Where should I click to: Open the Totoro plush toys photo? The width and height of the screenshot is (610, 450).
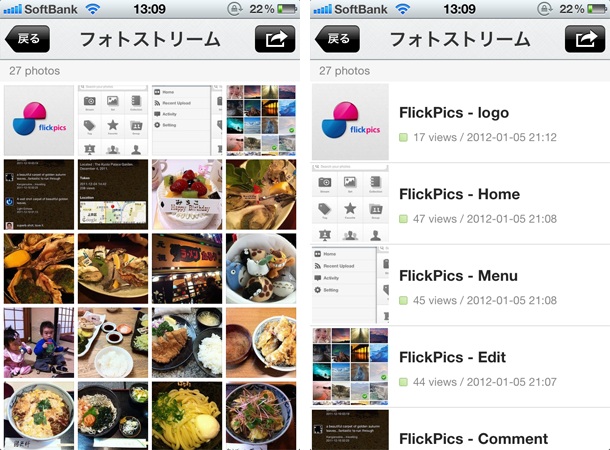[x=261, y=268]
